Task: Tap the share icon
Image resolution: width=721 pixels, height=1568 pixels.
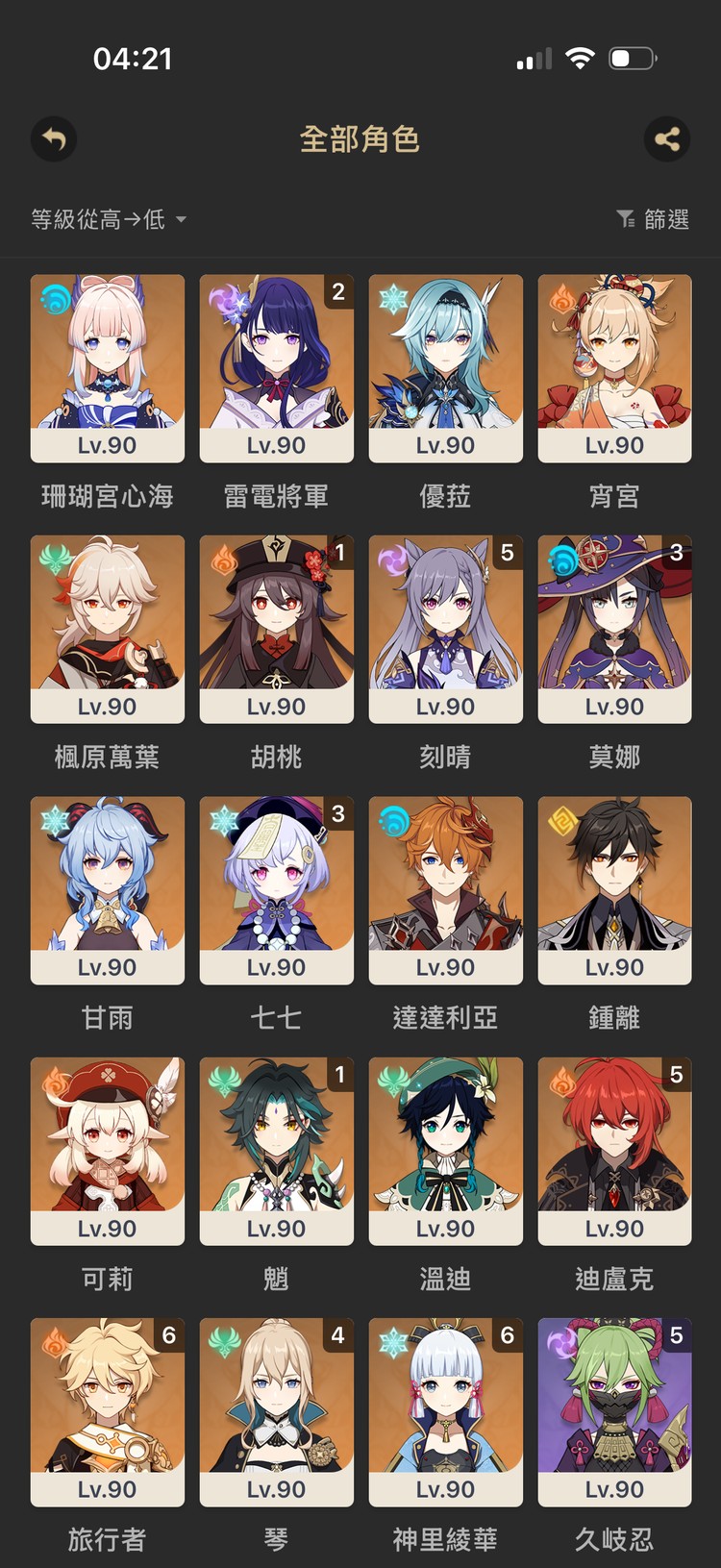Action: (x=666, y=139)
